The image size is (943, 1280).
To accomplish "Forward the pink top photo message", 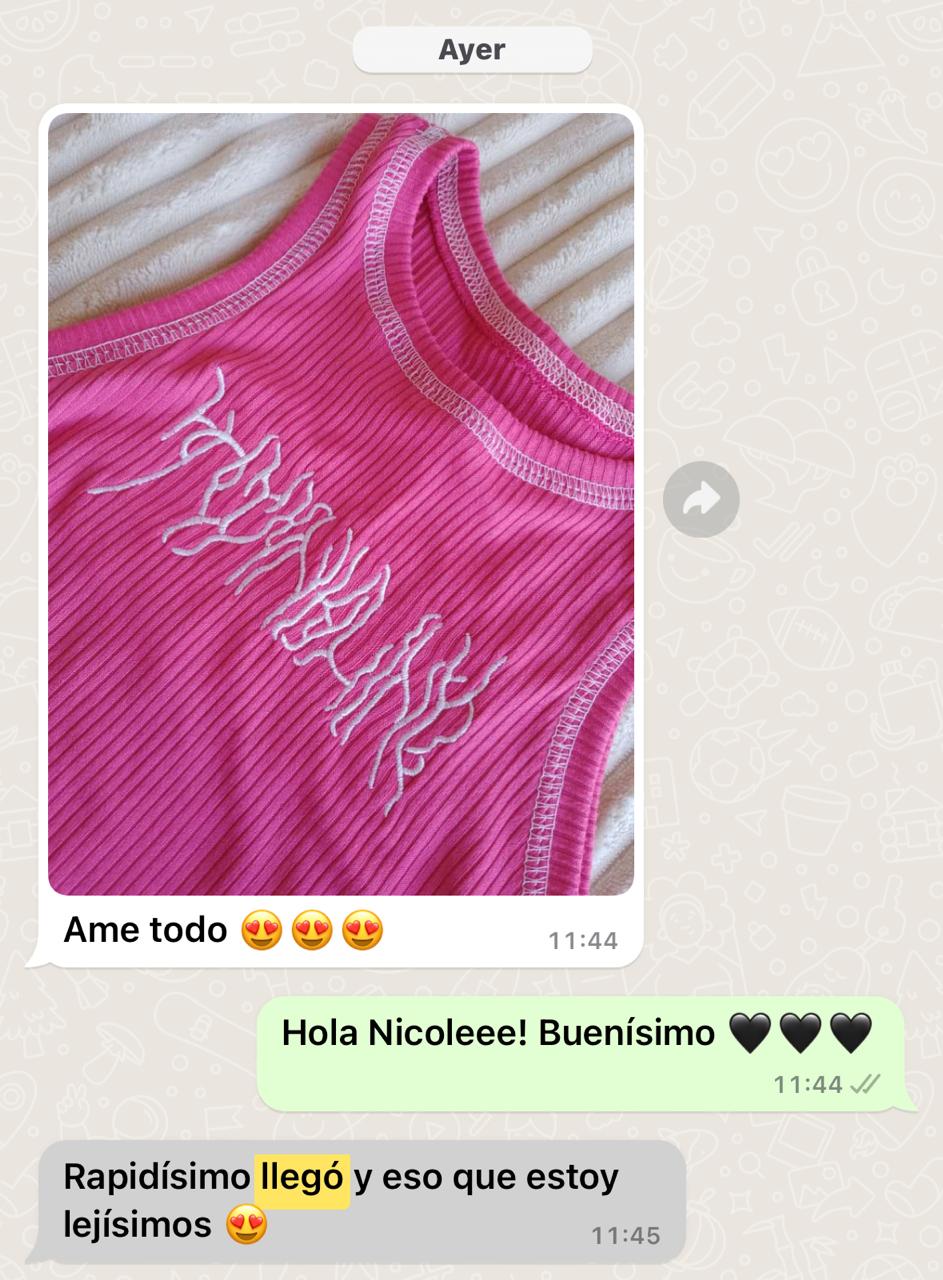I will pyautogui.click(x=701, y=499).
